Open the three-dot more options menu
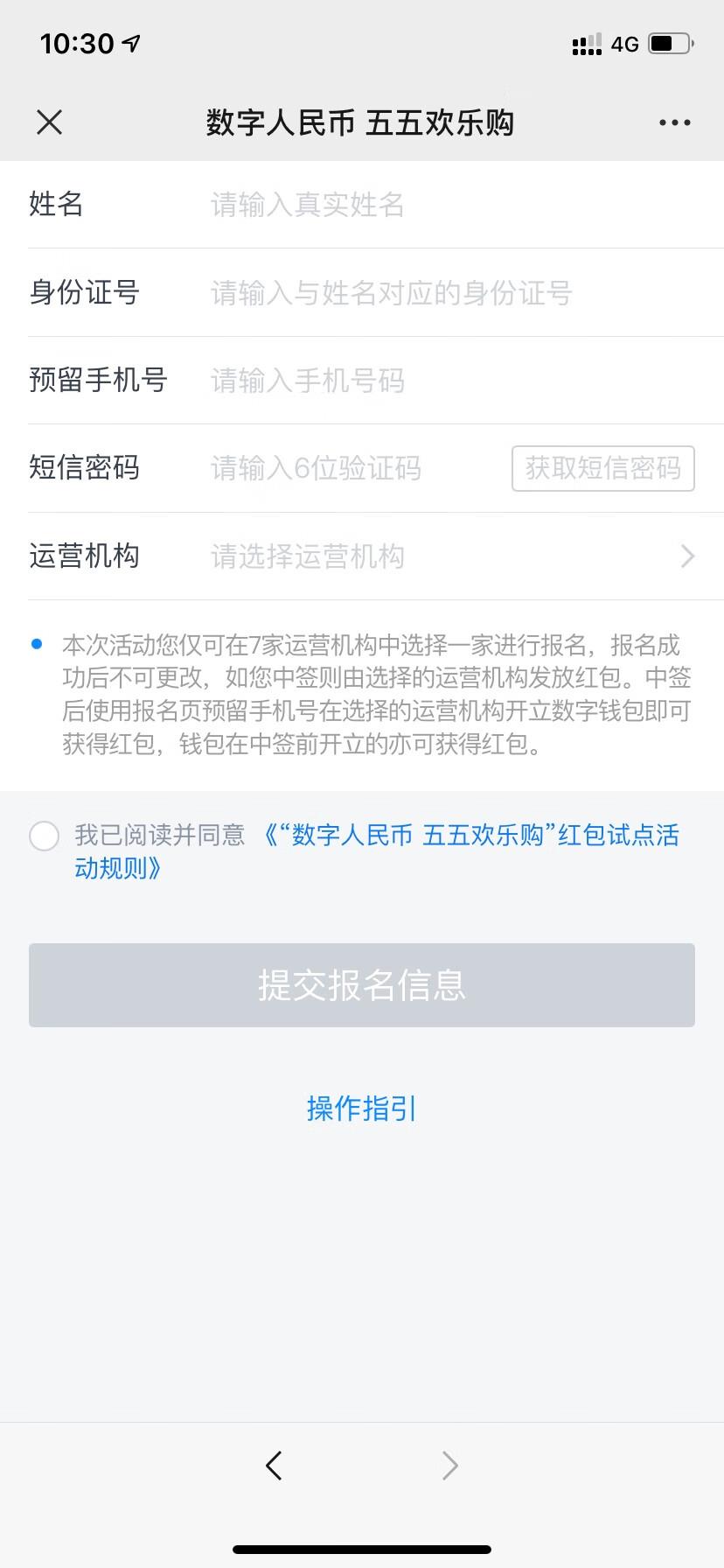 pos(674,122)
